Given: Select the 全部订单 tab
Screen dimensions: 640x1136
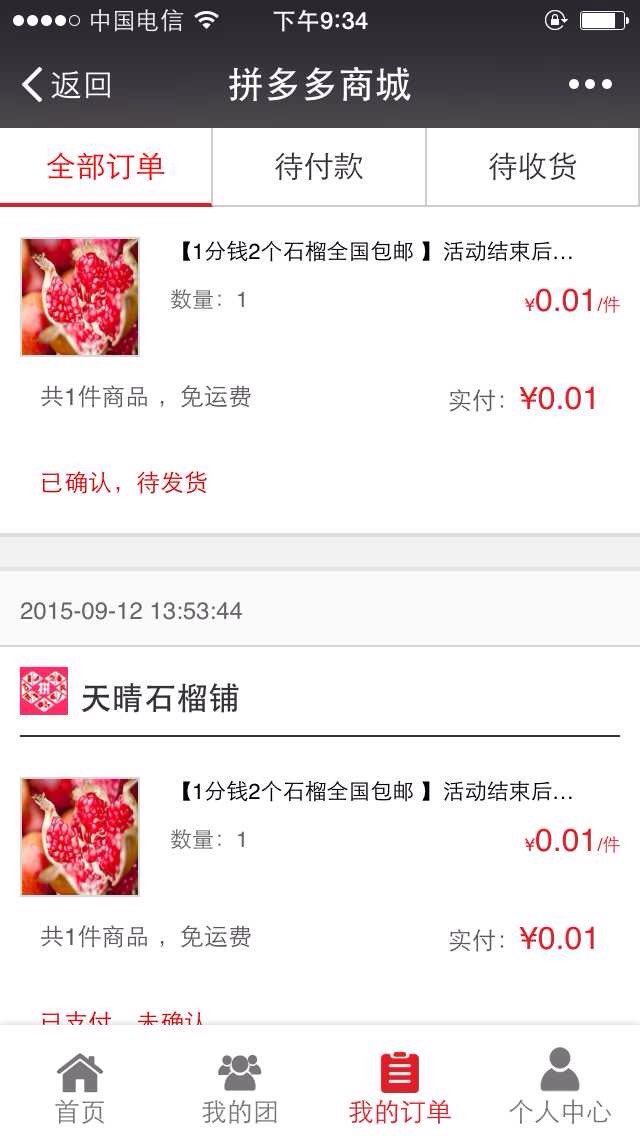Looking at the screenshot, I should point(106,167).
